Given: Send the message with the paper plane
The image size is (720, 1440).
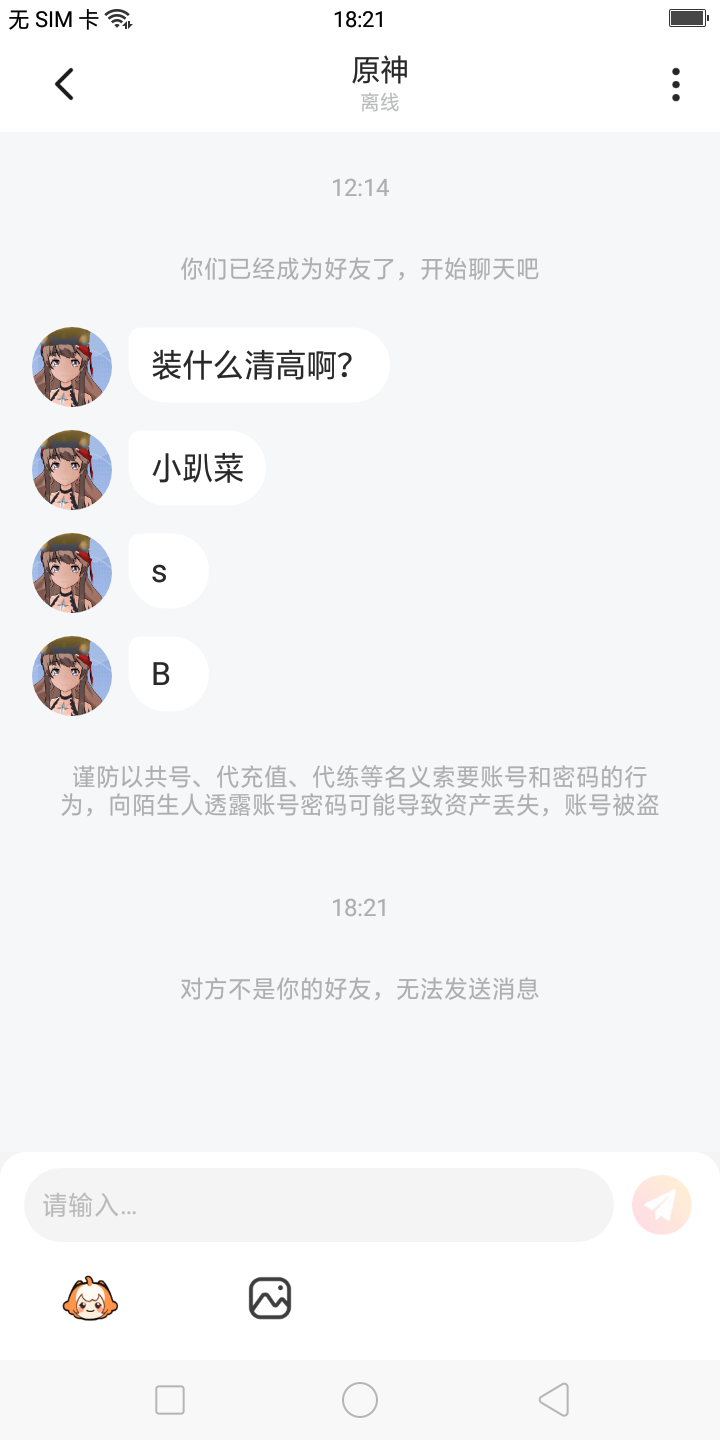Looking at the screenshot, I should pyautogui.click(x=661, y=1205).
